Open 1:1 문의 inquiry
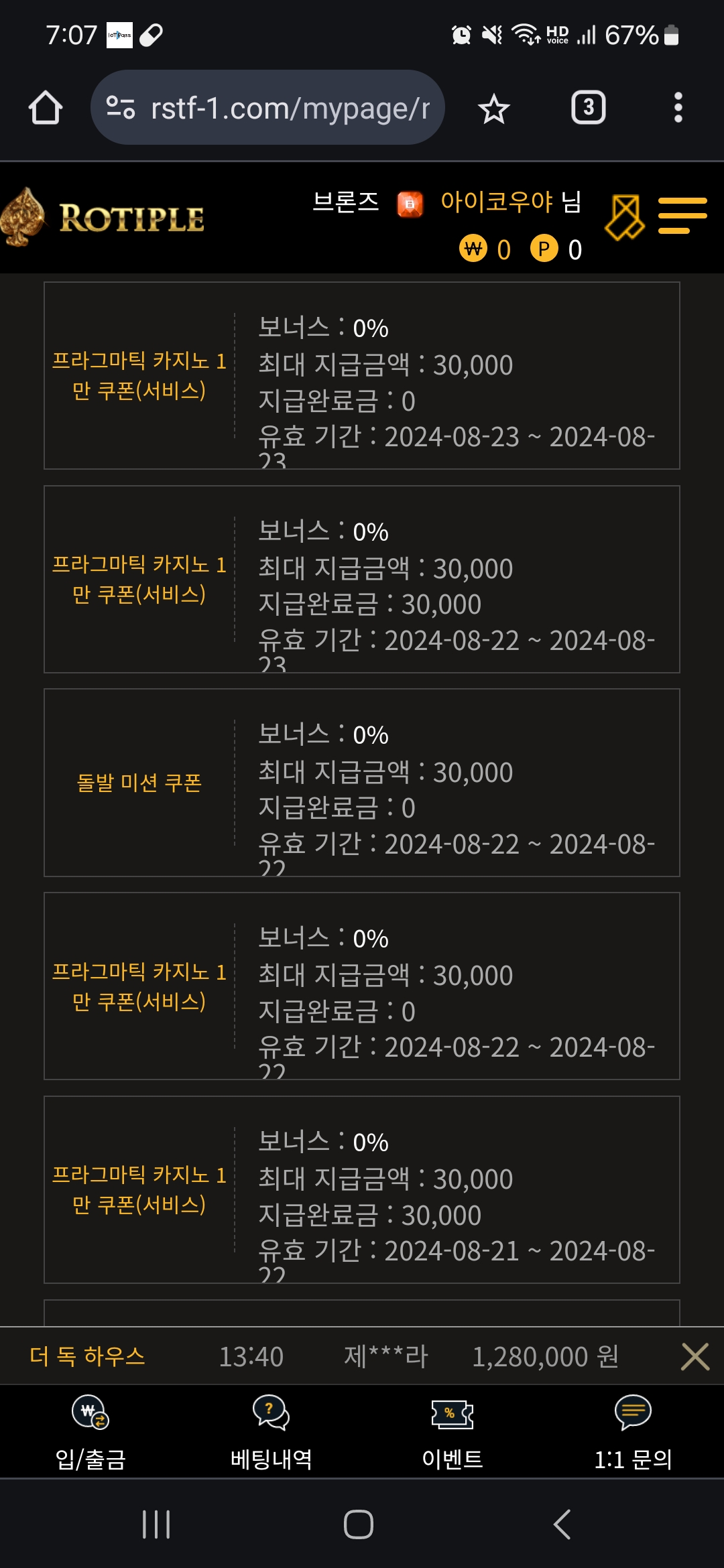 click(633, 1432)
